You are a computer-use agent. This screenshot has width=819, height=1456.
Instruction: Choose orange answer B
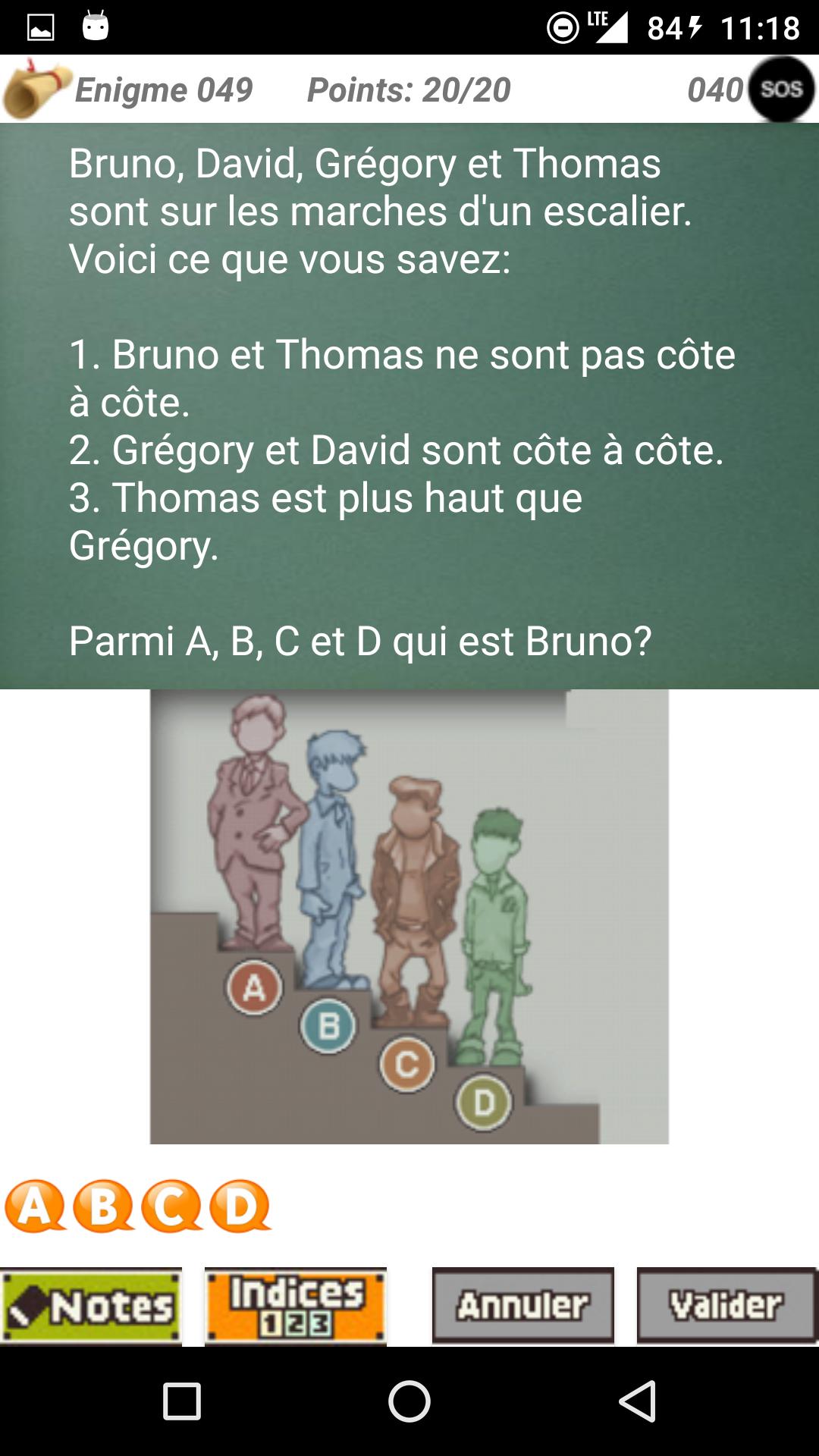coord(102,1206)
